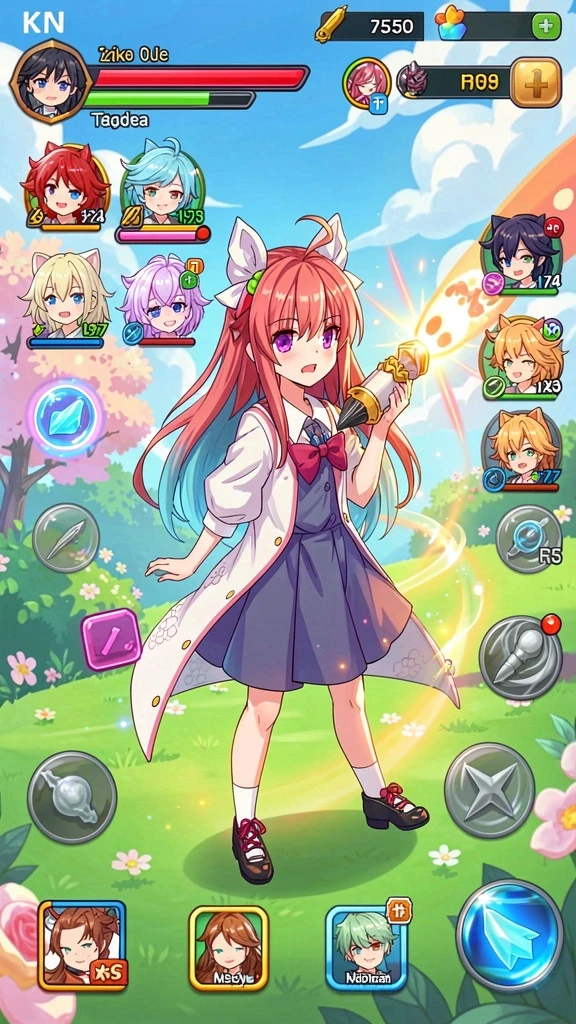This screenshot has width=576, height=1024.
Task: Pick the brown-haired character card marked S
Action: (82, 944)
